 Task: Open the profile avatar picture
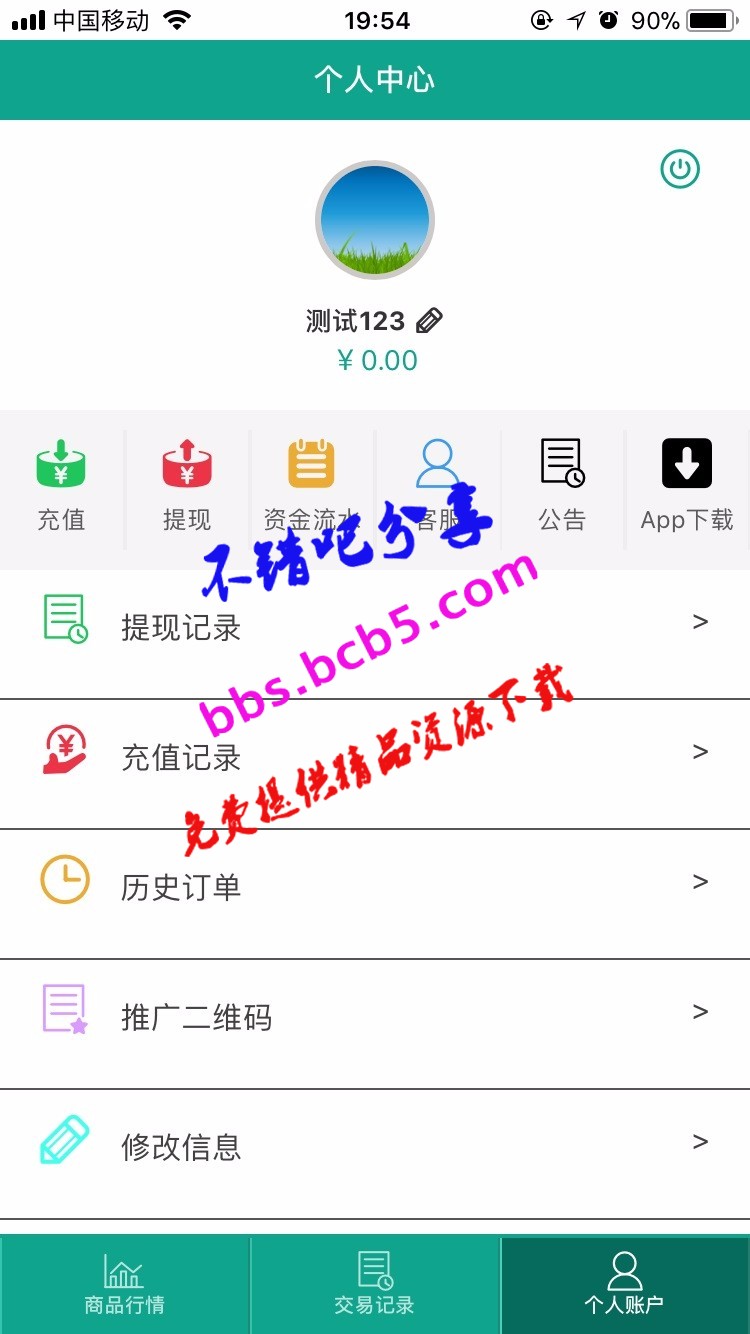point(374,221)
